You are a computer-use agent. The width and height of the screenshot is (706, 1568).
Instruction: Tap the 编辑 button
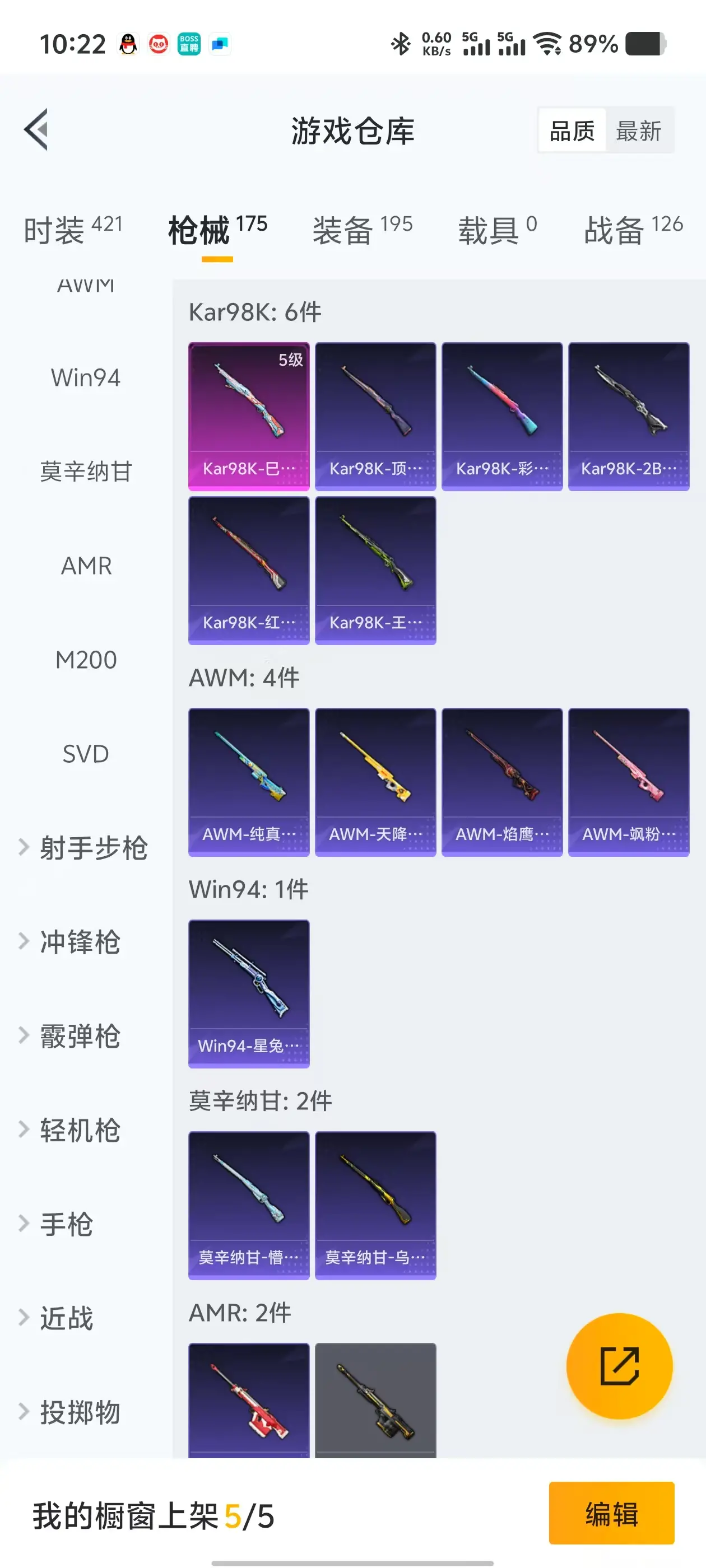tap(611, 1513)
